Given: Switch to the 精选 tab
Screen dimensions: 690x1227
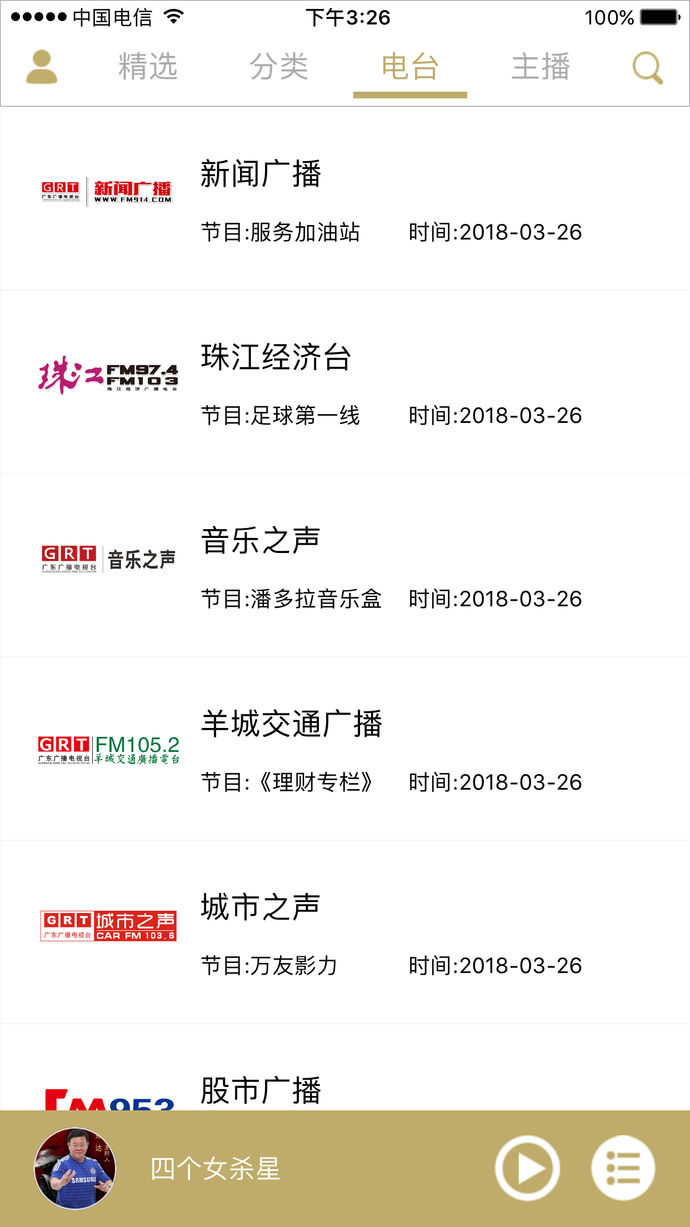Looking at the screenshot, I should 148,67.
